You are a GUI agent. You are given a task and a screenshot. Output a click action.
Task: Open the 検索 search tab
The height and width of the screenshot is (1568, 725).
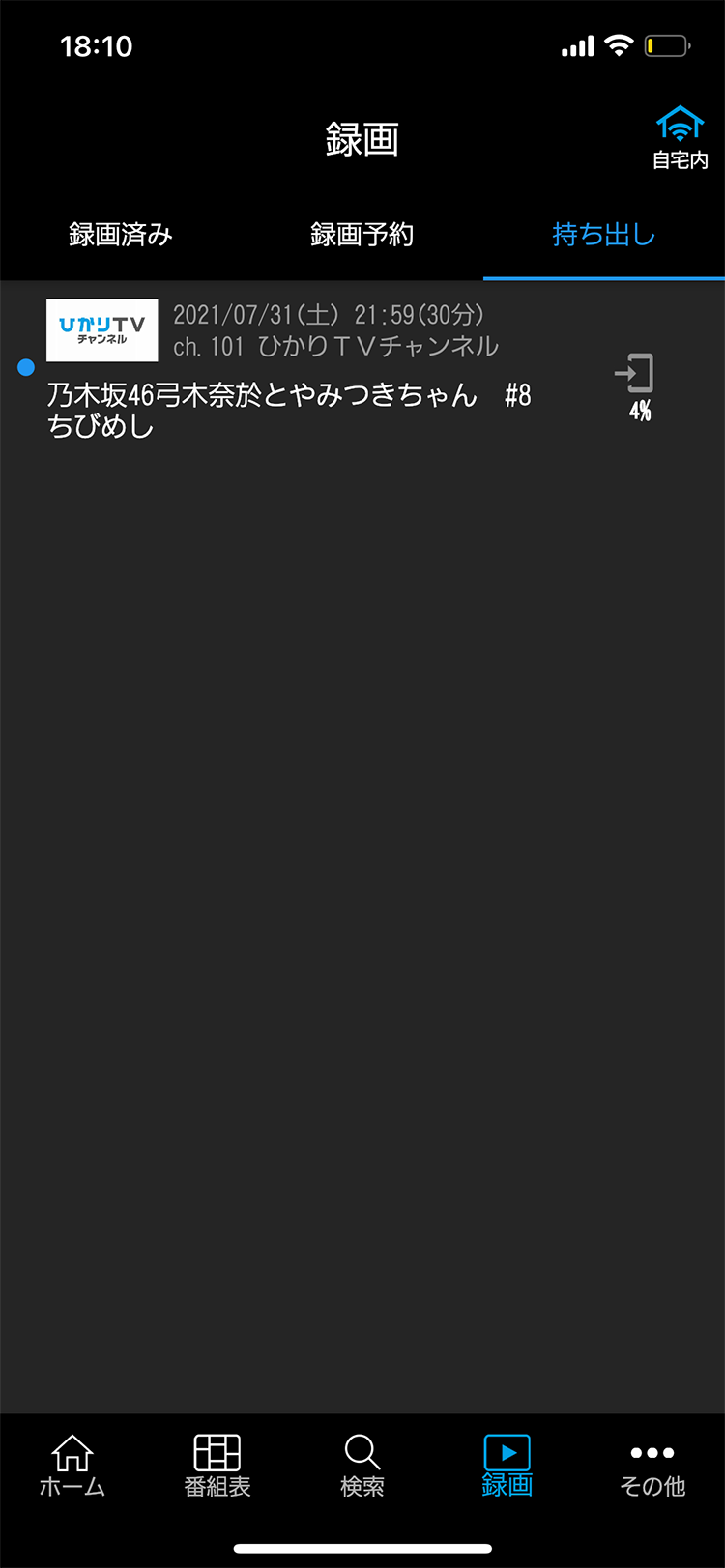point(362,1465)
